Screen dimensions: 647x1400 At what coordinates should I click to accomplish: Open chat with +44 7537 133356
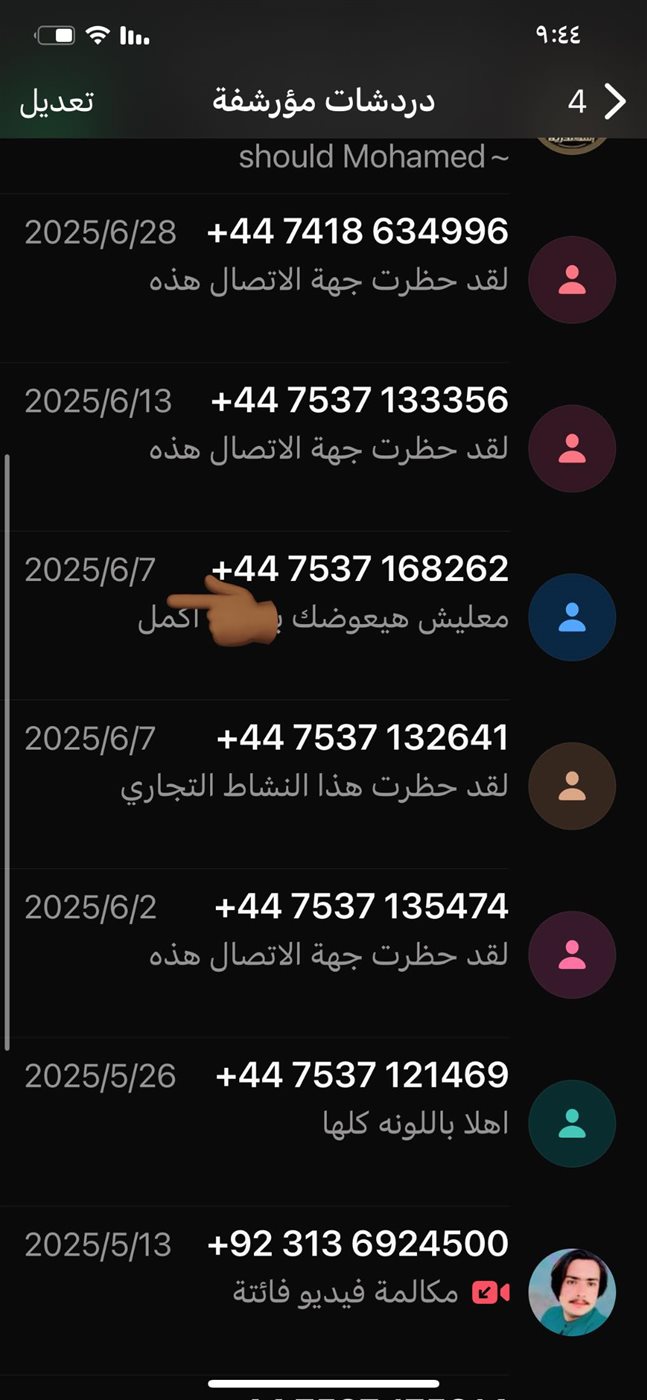[x=323, y=448]
